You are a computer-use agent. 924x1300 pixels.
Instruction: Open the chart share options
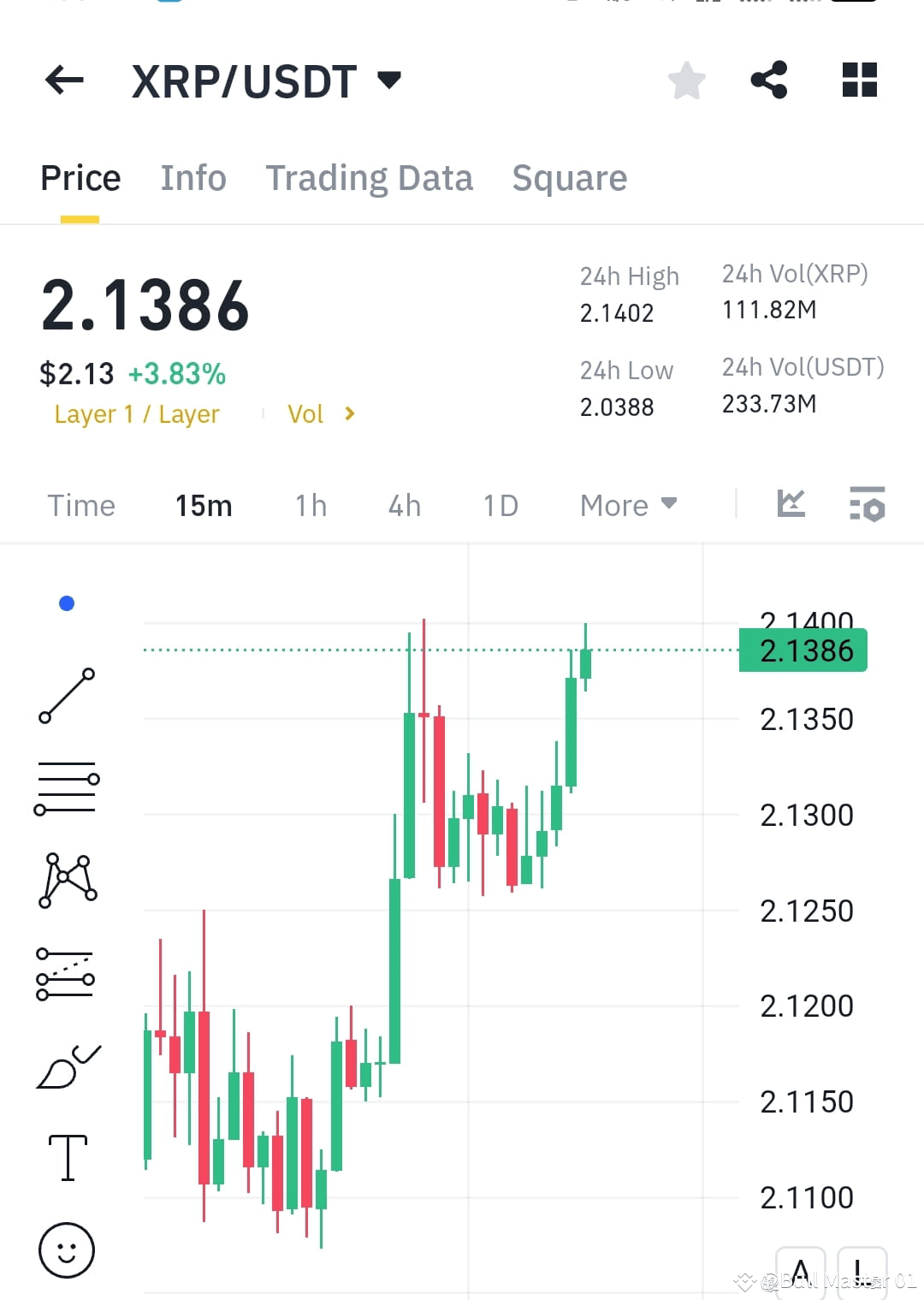point(768,80)
